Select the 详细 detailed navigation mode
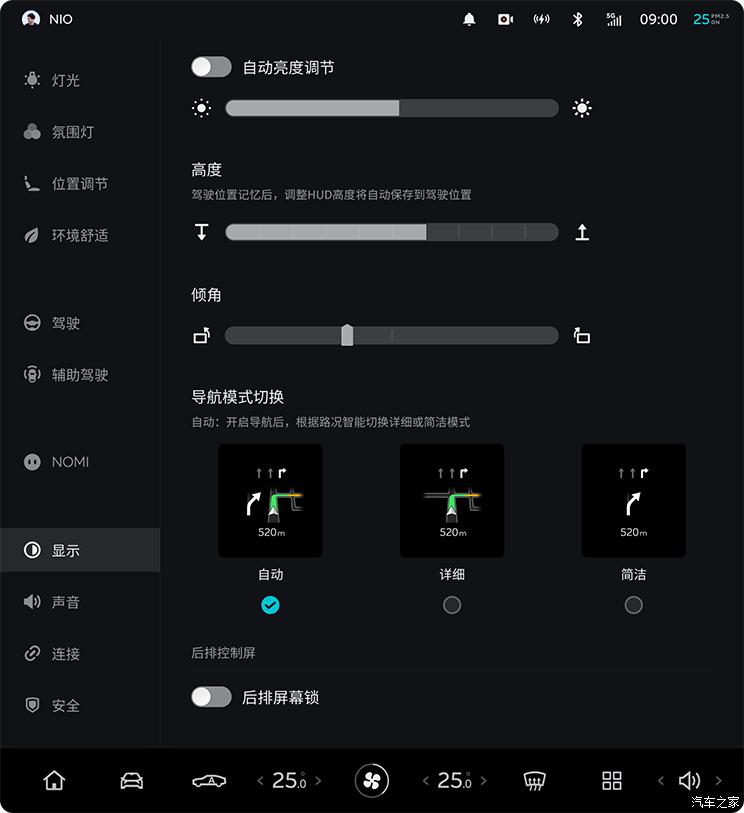Viewport: 744px width, 813px height. 452,605
